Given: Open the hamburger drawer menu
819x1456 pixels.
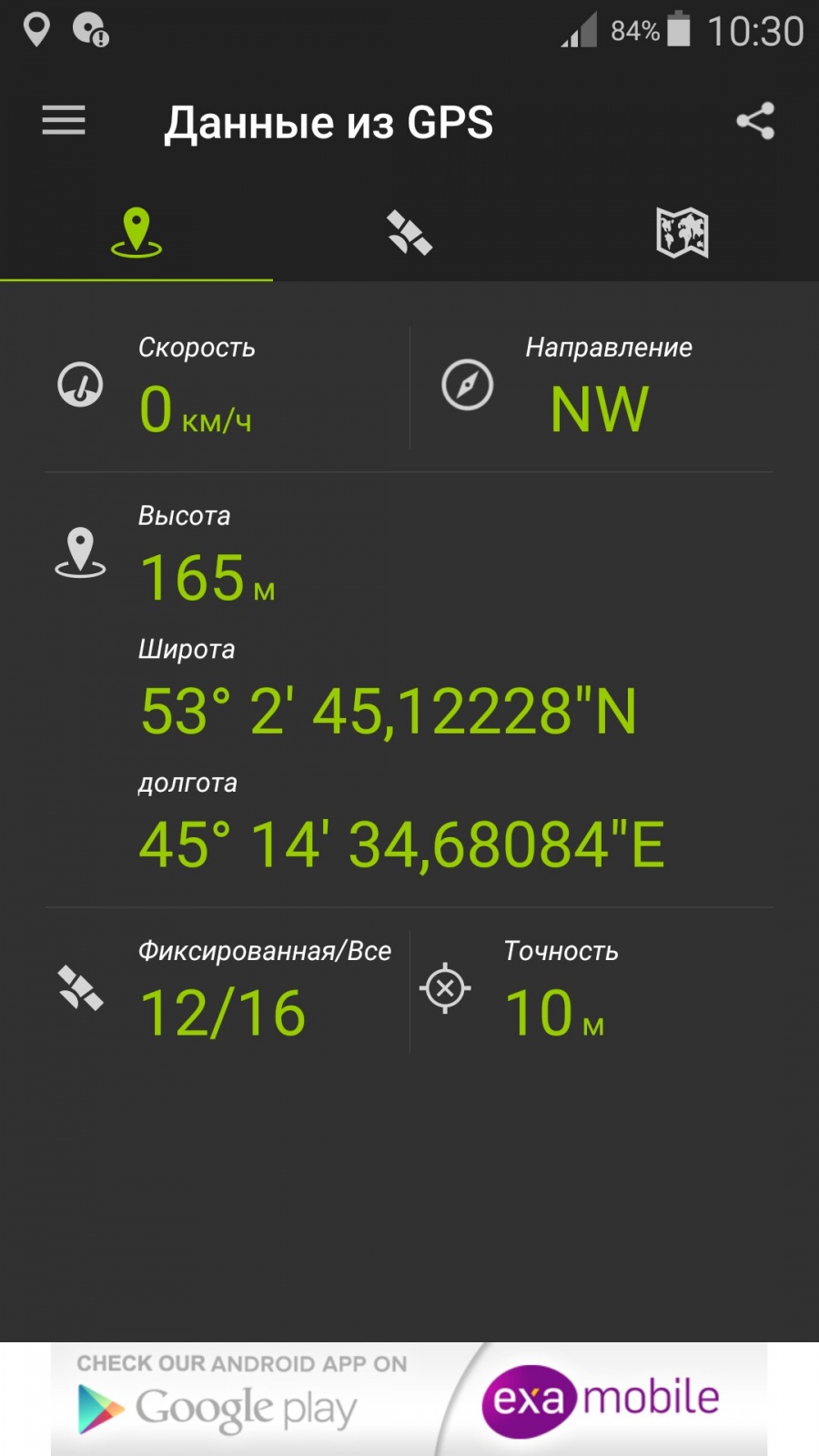Looking at the screenshot, I should (64, 121).
